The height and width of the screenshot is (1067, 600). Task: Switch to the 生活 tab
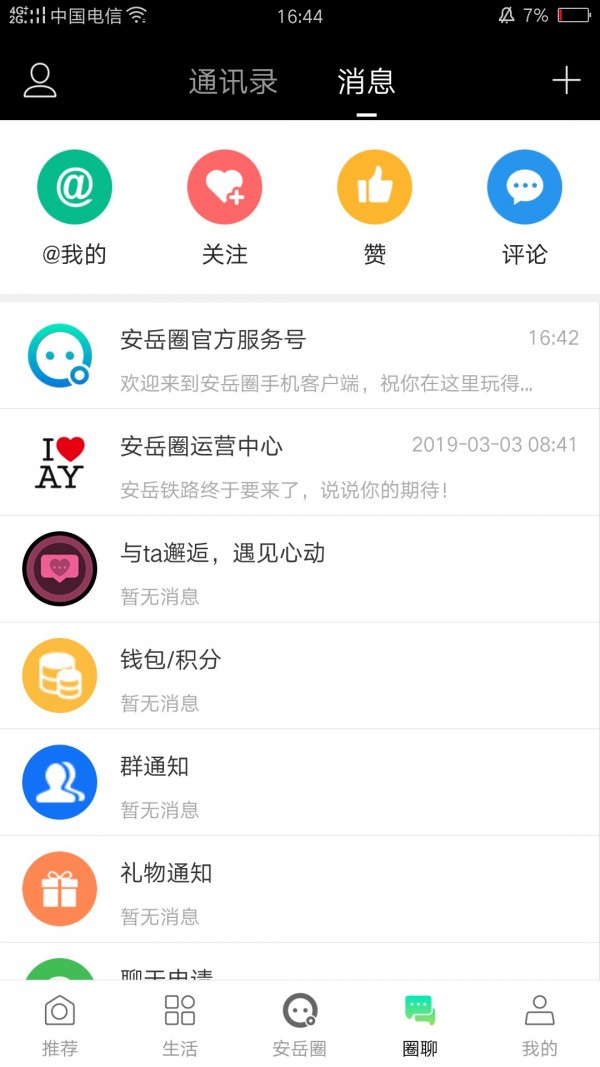coord(180,1024)
